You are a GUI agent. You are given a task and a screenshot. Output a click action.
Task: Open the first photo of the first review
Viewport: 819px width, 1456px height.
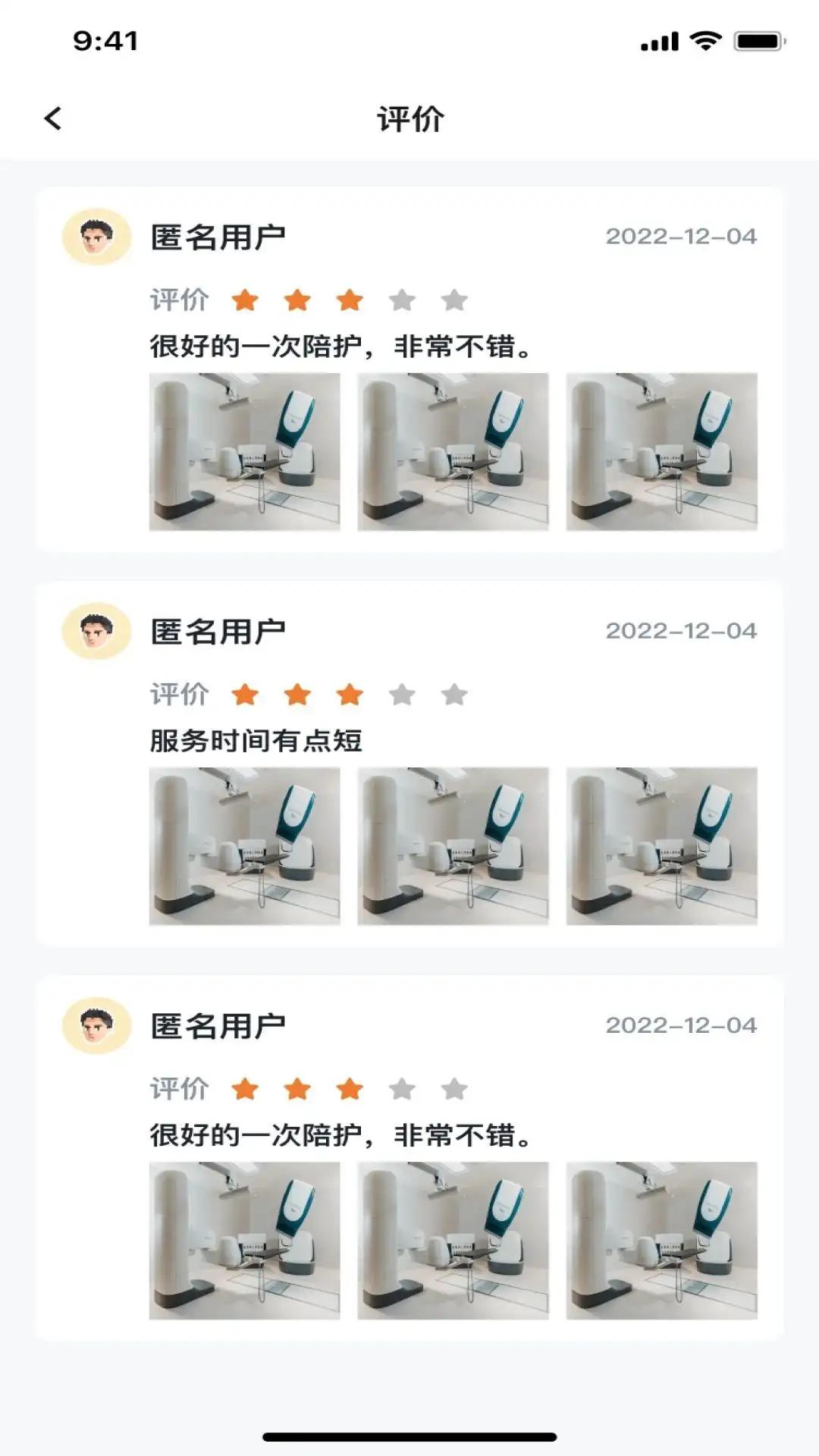[x=245, y=451]
